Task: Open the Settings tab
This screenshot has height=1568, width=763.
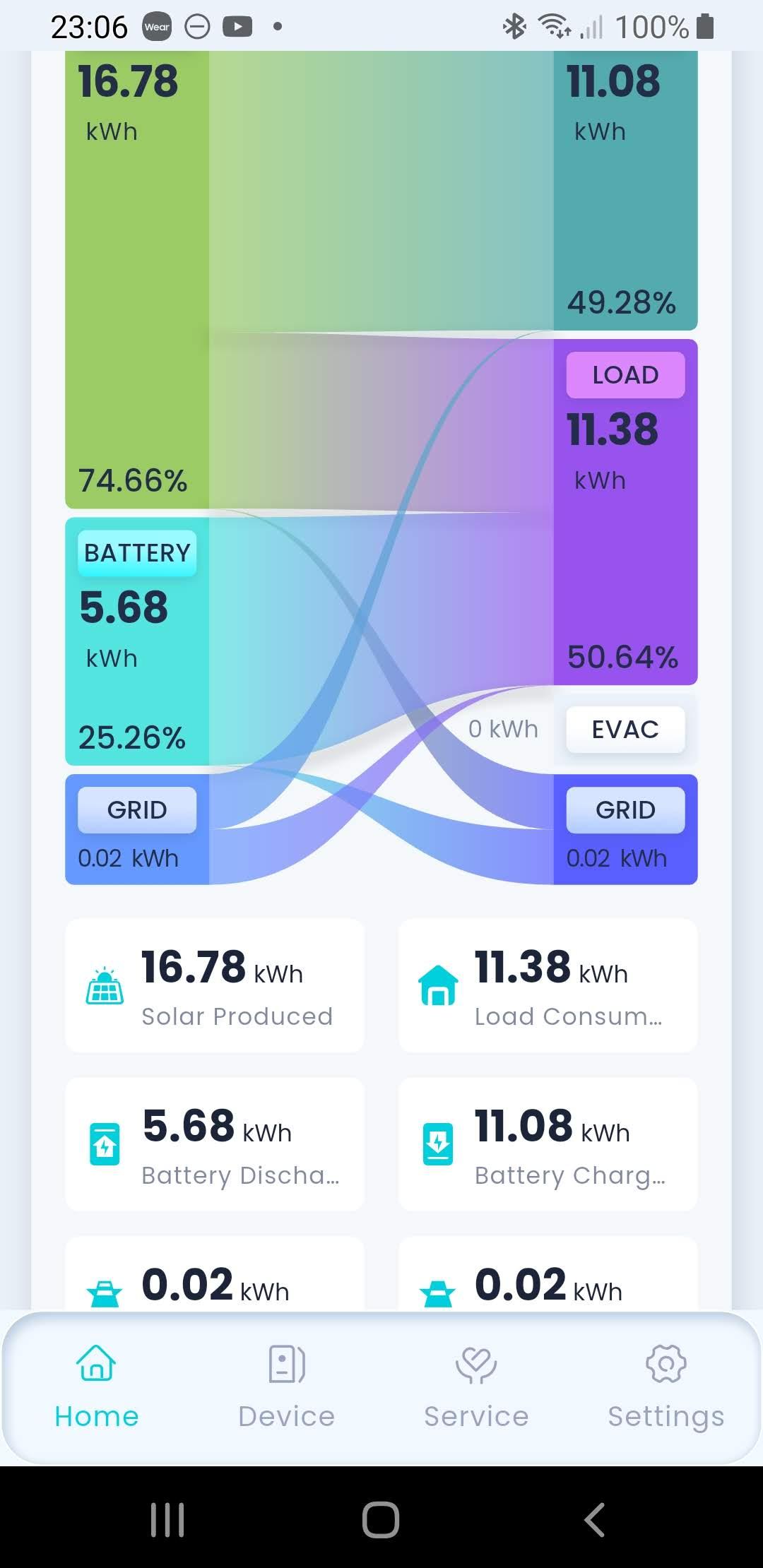Action: point(666,1387)
